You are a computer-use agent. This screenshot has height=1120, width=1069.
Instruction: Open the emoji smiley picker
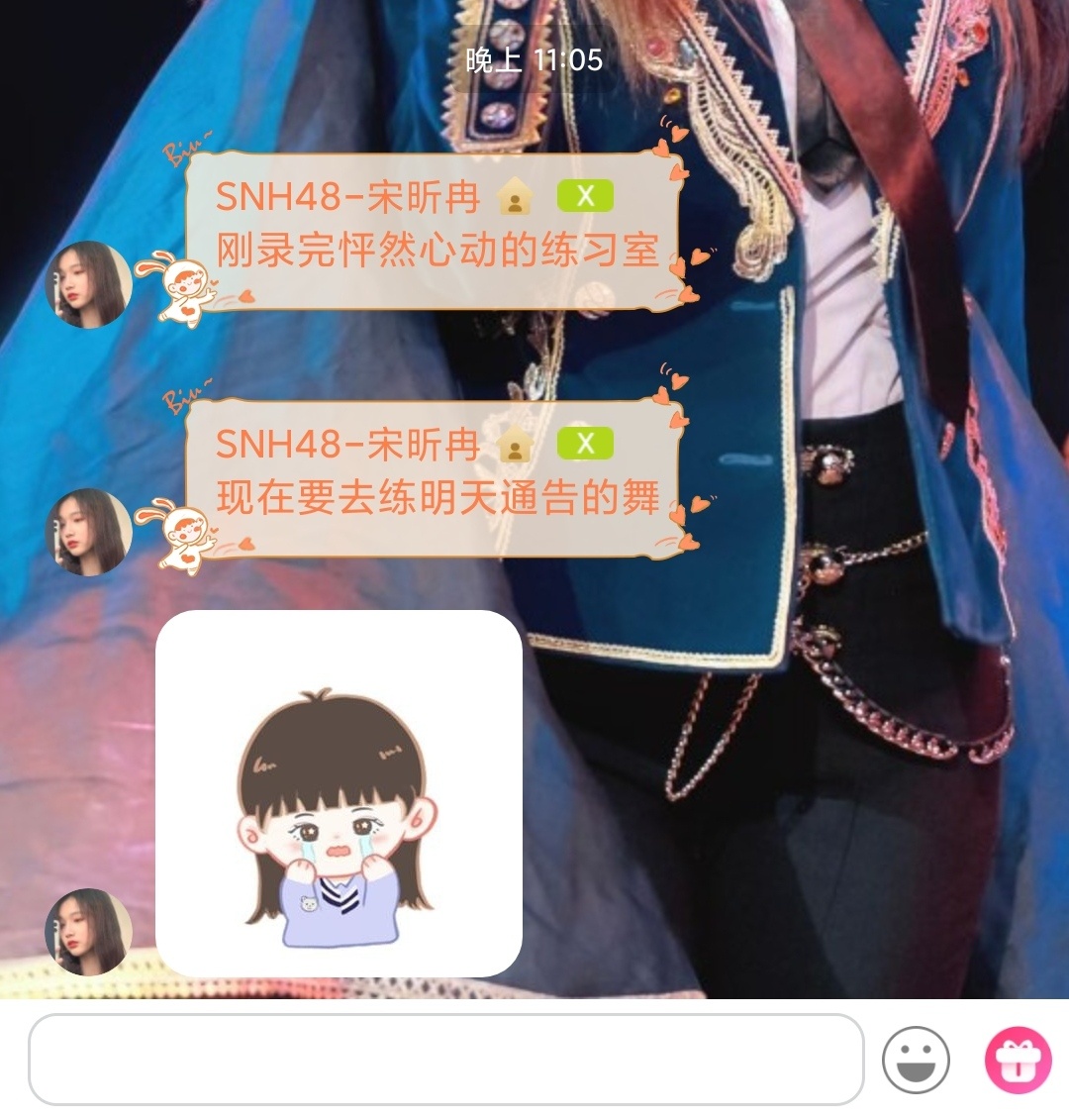tap(916, 1060)
